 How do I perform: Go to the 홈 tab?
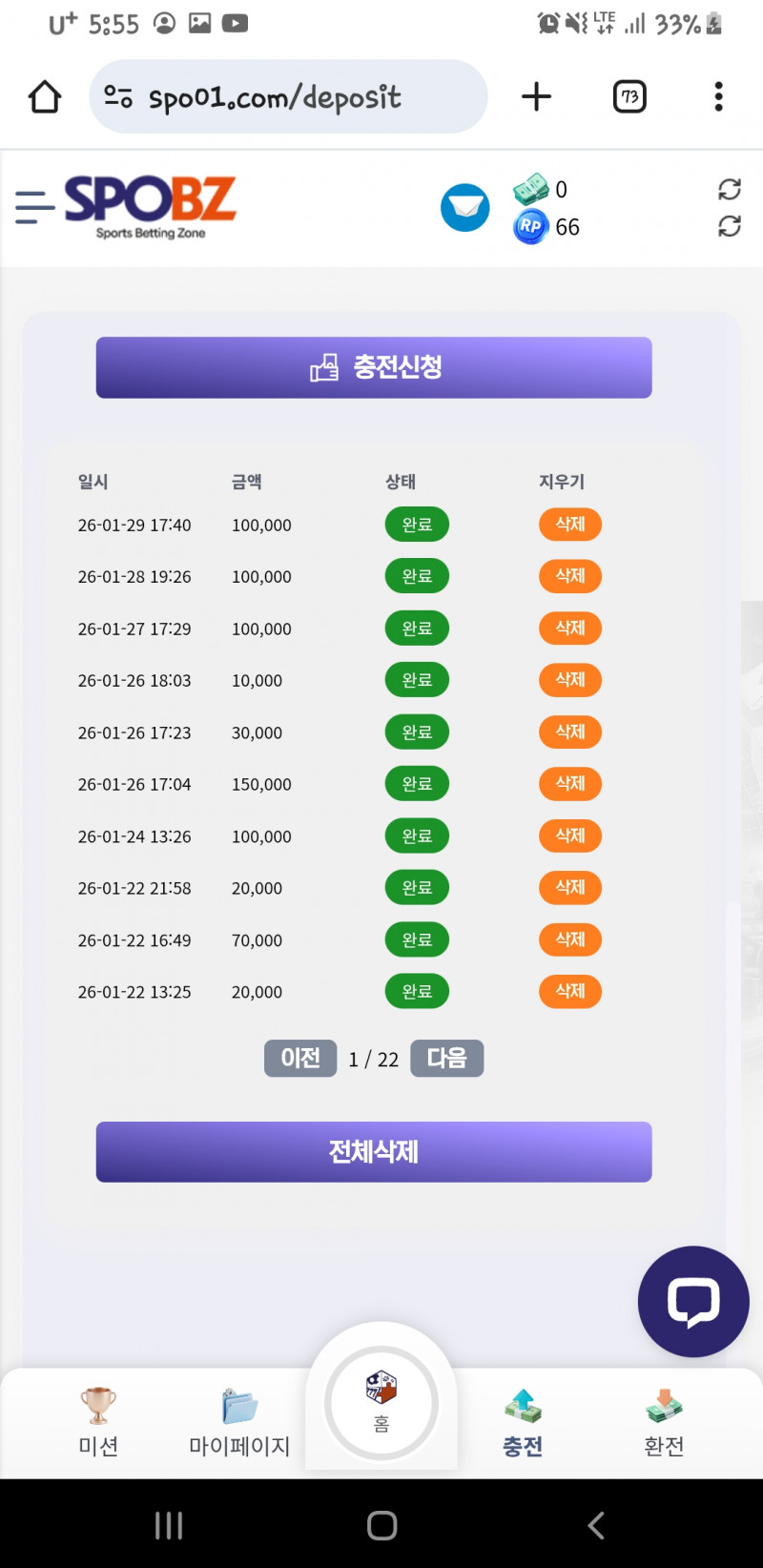381,1403
